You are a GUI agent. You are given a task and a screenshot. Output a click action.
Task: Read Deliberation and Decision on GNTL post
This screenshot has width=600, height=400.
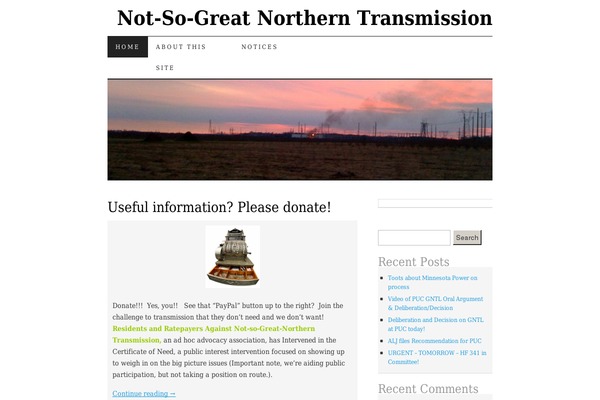coord(435,323)
